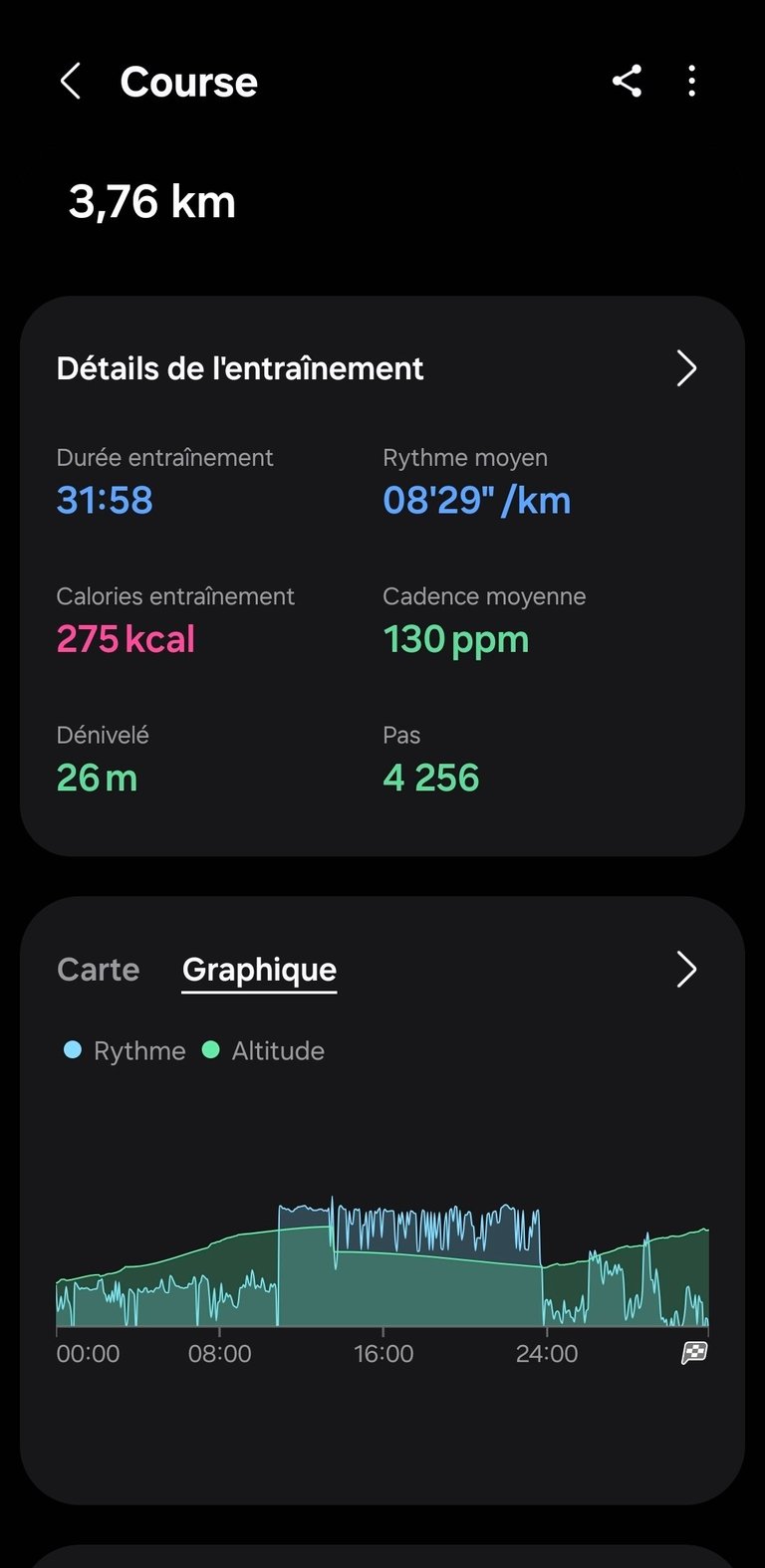
Task: Go back from the Course screen
Action: (70, 82)
